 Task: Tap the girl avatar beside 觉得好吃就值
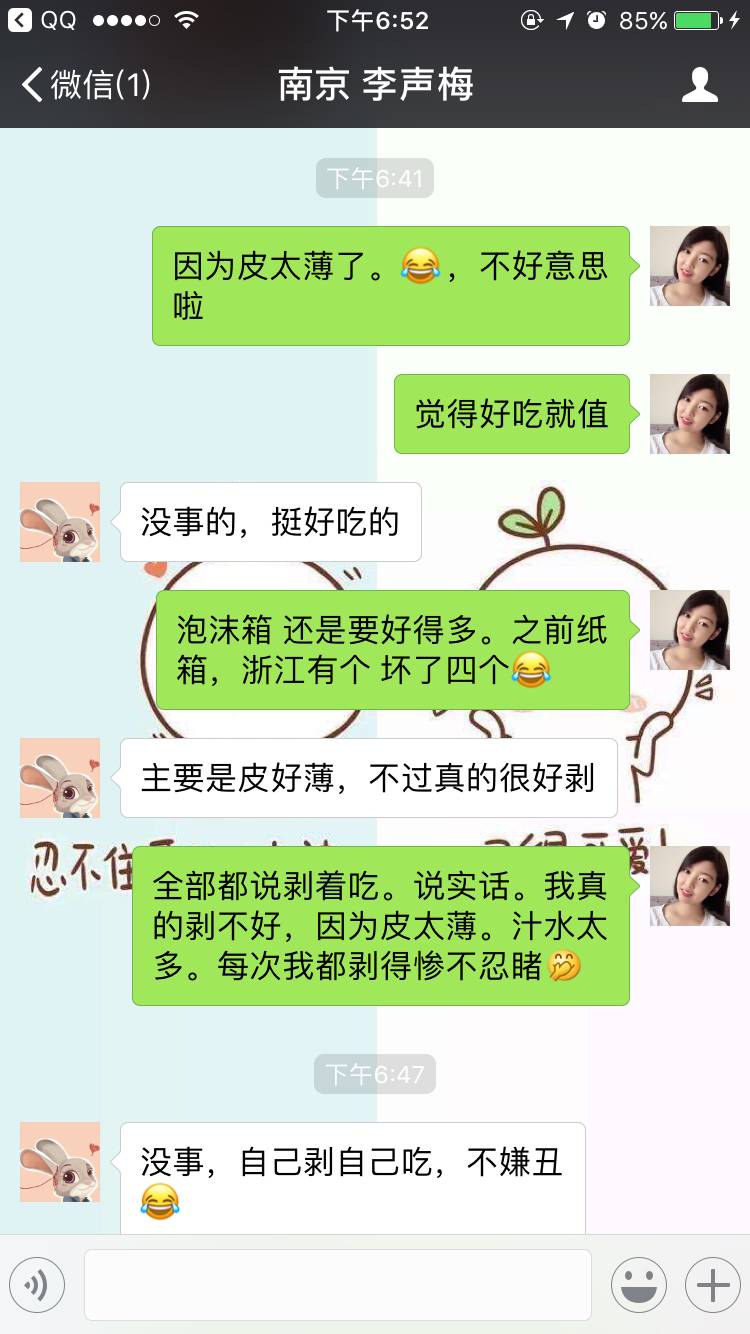(689, 414)
